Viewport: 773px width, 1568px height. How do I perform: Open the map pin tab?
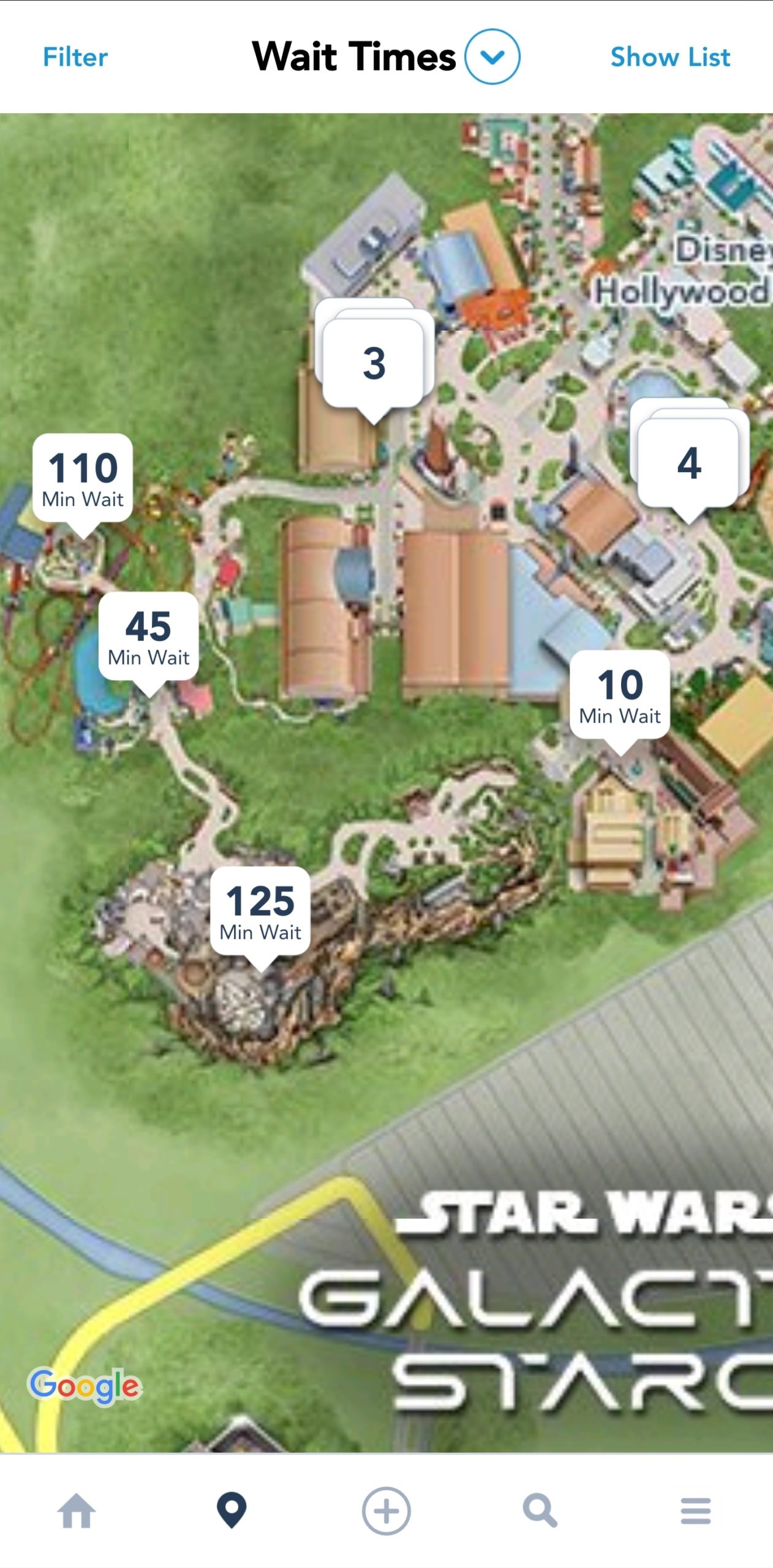click(x=232, y=1510)
